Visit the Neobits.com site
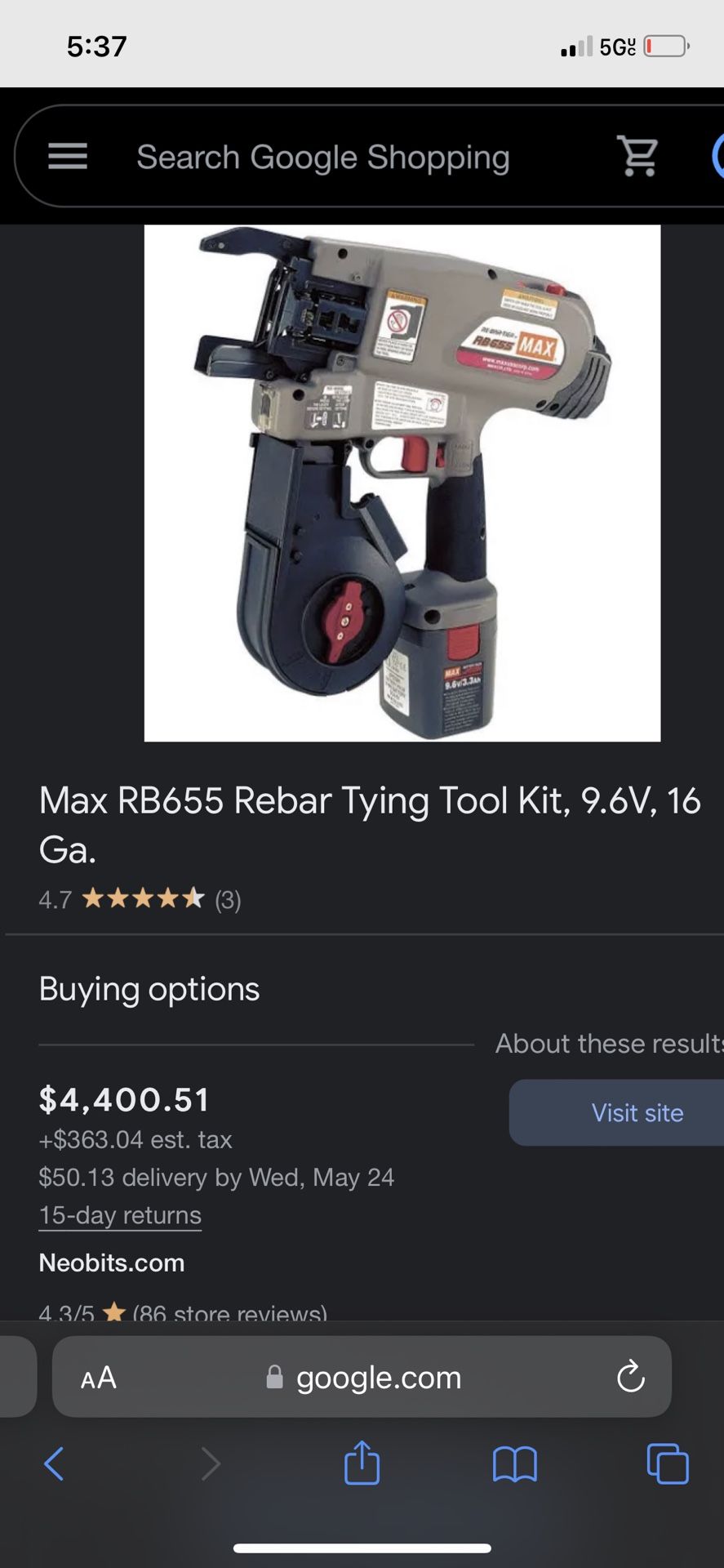Viewport: 724px width, 1568px height. 637,1112
